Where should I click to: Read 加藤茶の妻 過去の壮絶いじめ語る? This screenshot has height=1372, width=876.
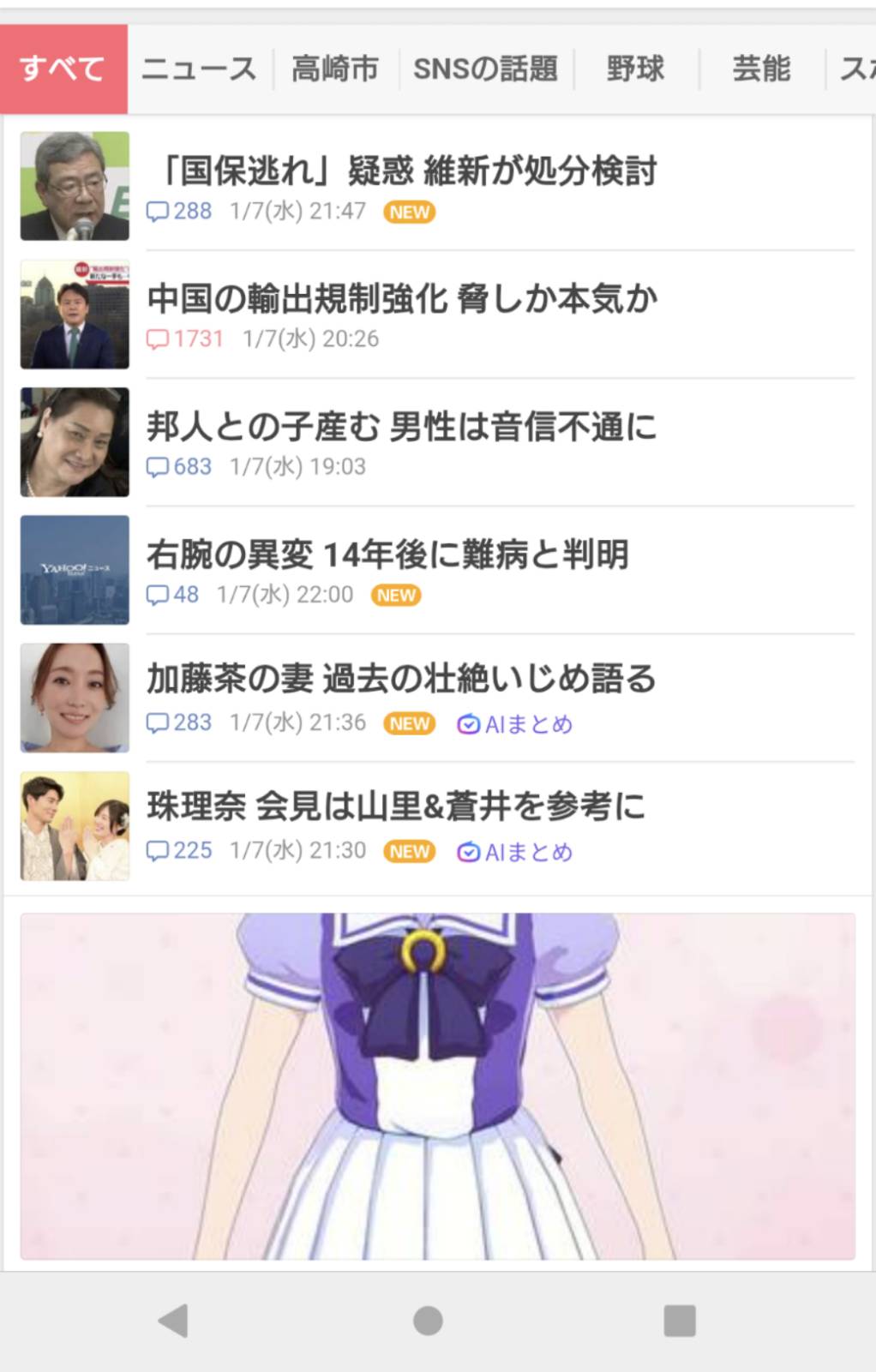tap(401, 679)
